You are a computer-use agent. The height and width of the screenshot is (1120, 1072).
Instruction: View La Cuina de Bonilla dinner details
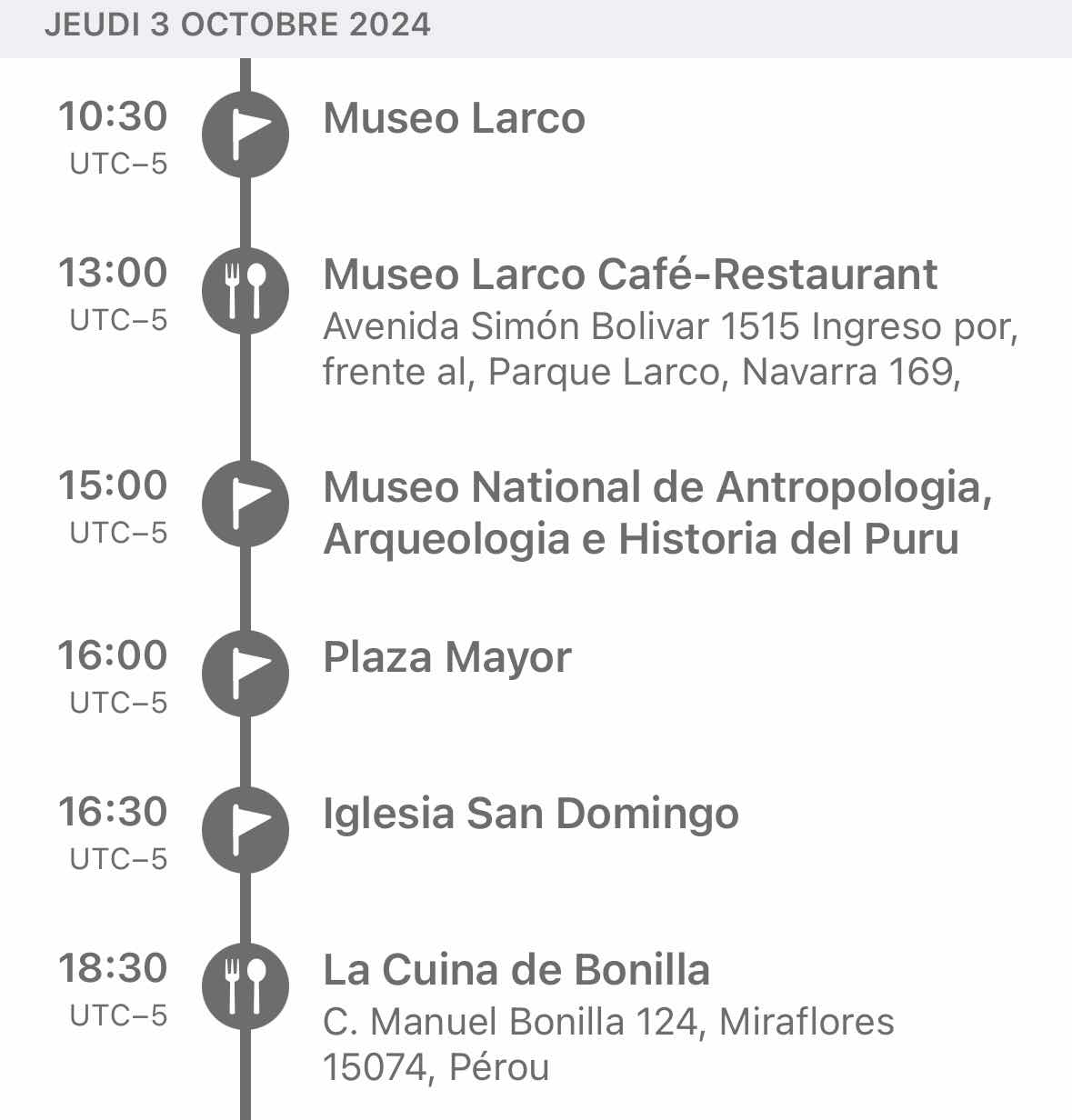point(516,970)
